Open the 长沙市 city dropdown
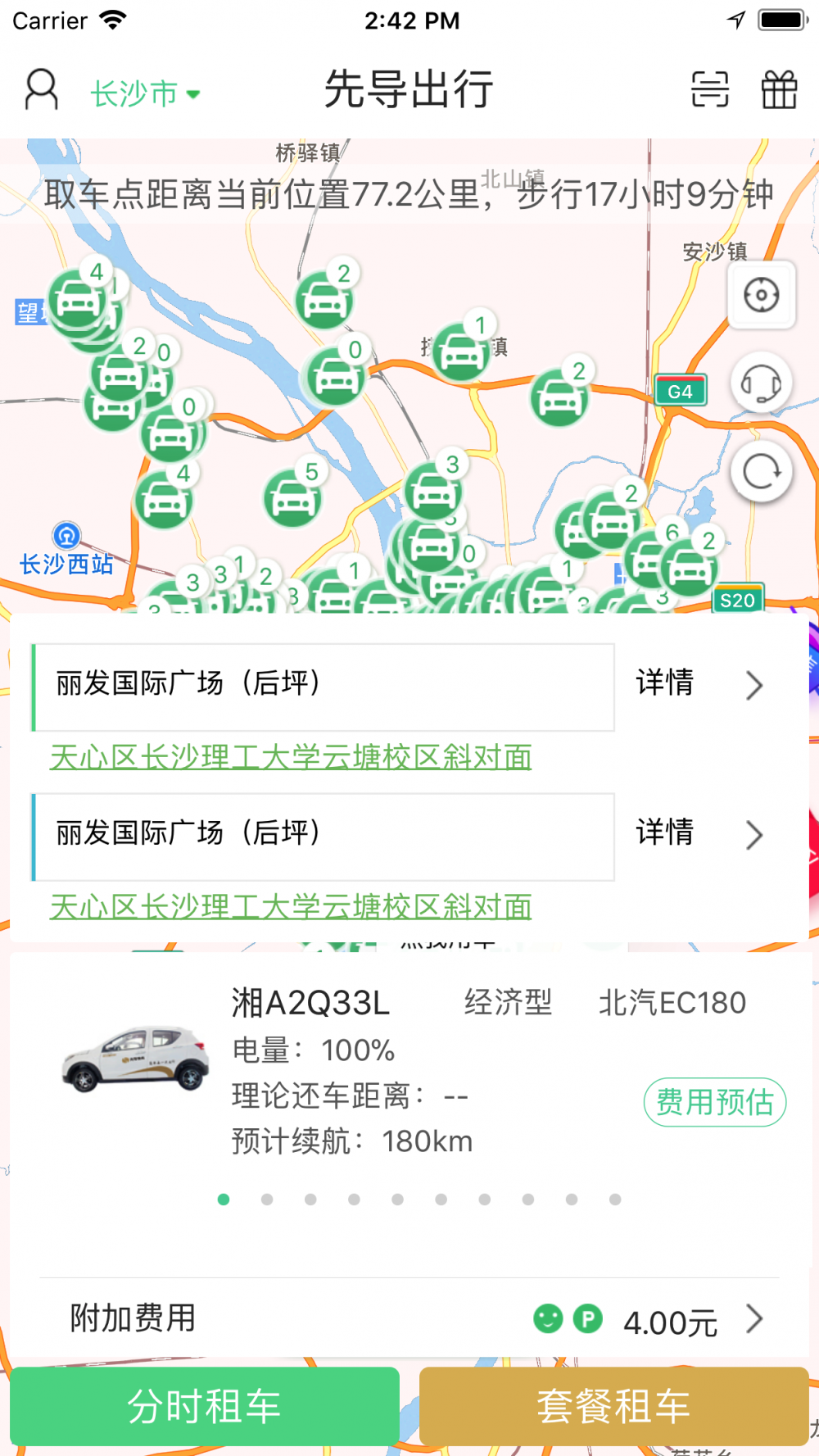 tap(145, 93)
